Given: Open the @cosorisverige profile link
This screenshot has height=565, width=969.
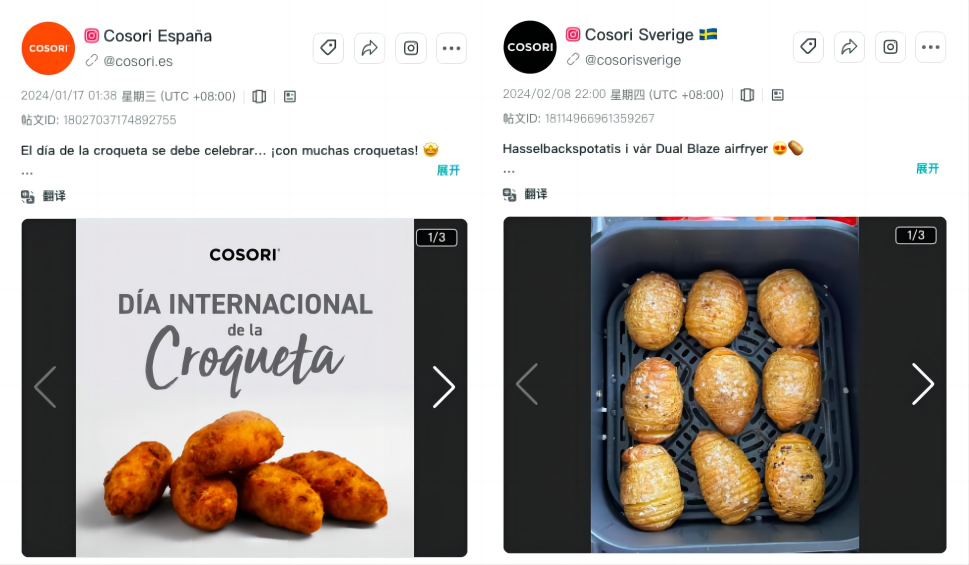Looking at the screenshot, I should pyautogui.click(x=632, y=60).
